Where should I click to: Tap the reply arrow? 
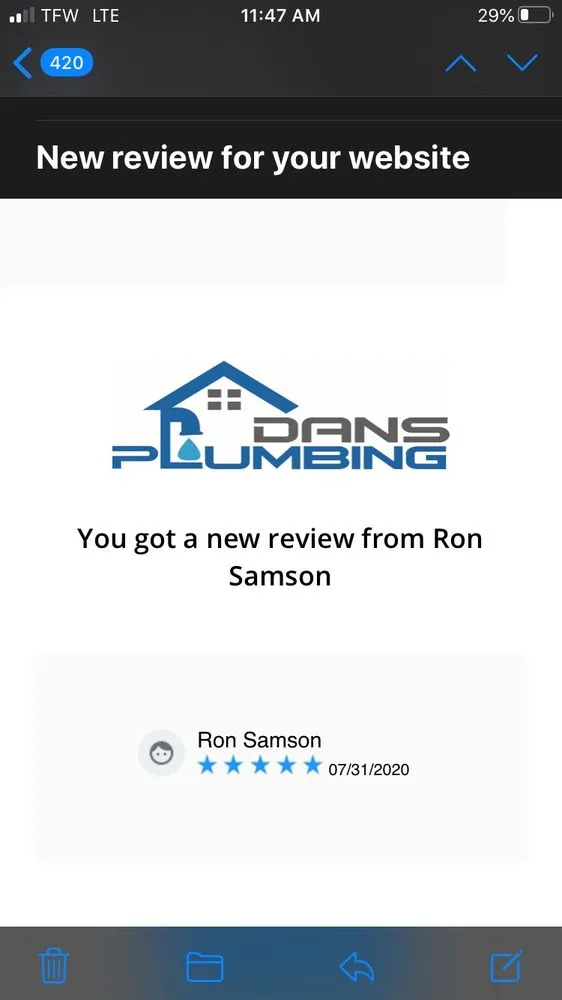click(357, 966)
